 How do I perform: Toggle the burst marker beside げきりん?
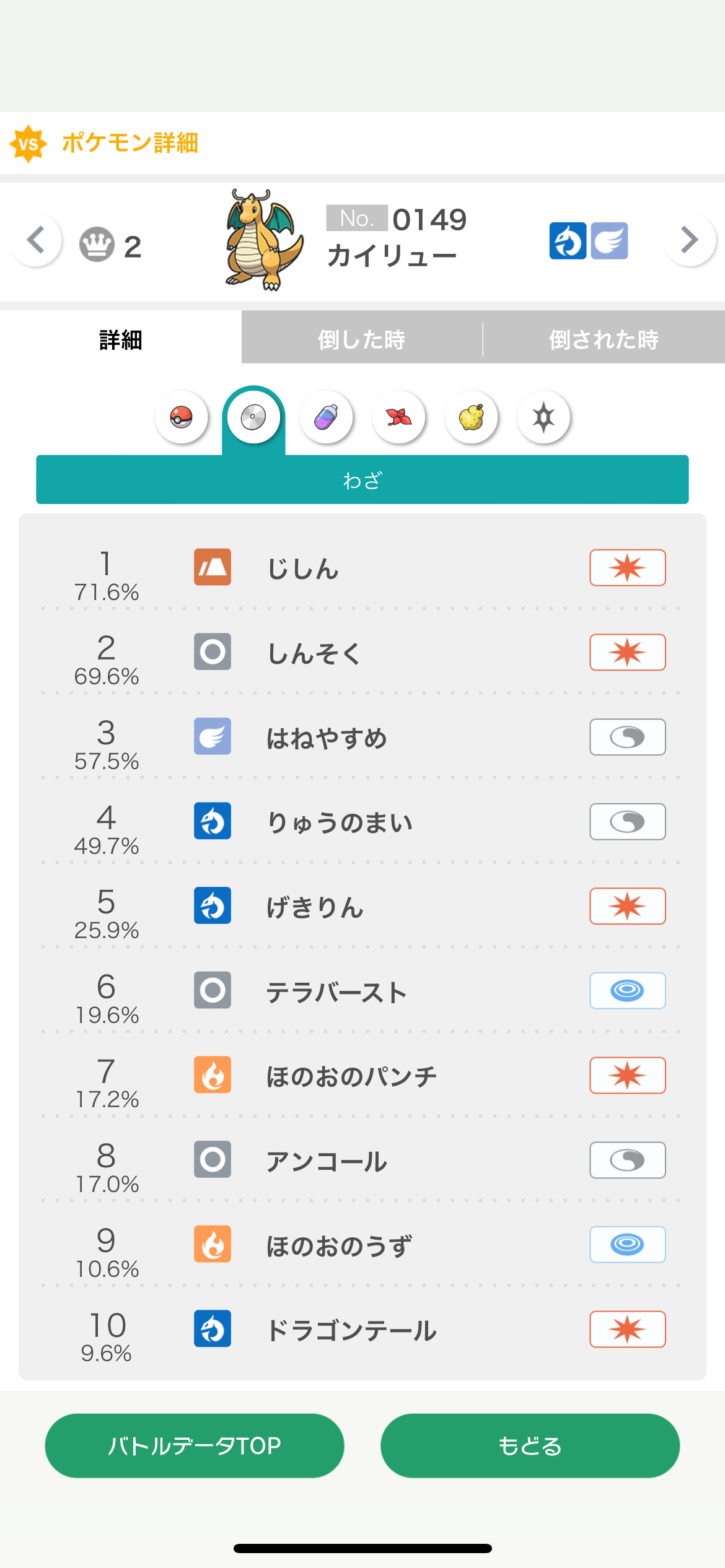[627, 906]
